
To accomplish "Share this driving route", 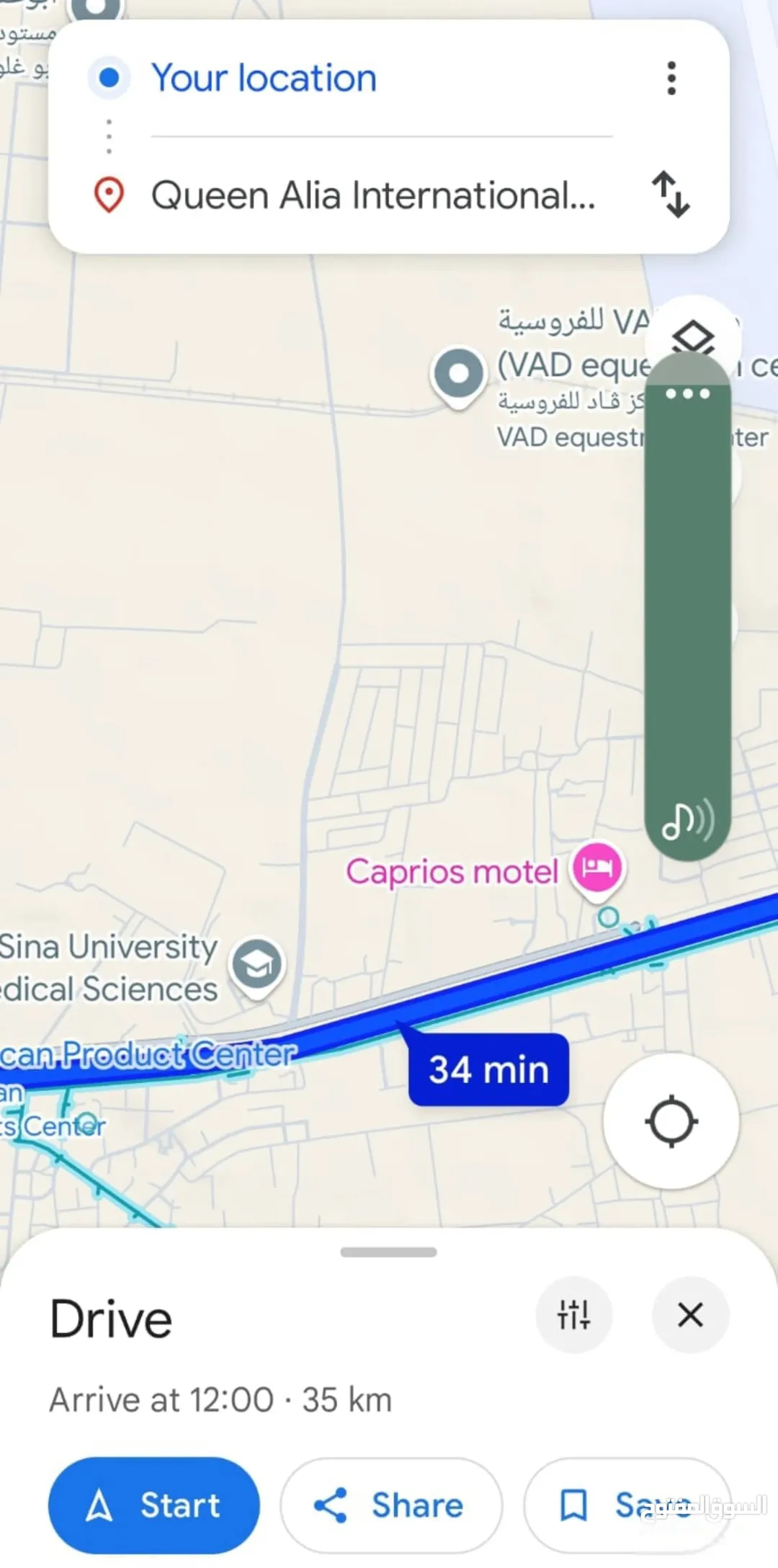I will (390, 1505).
